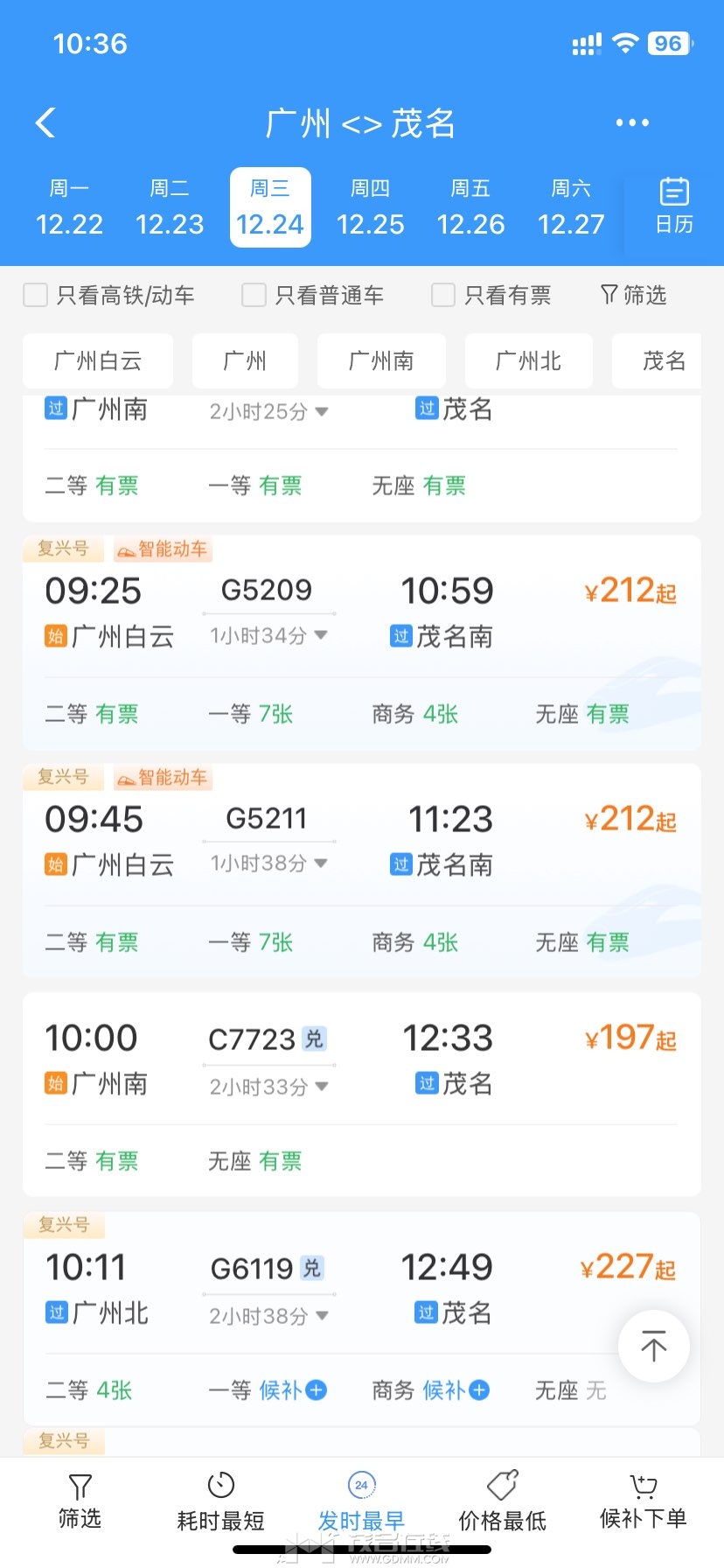Select the date 周四 12.25

(370, 207)
